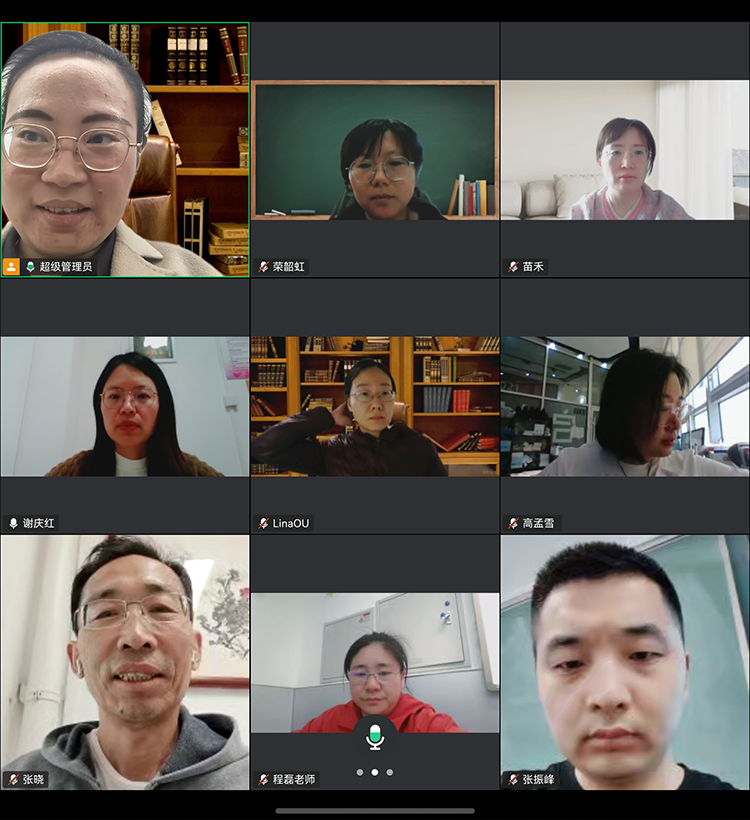Open the video tile labeled 张晓
The height and width of the screenshot is (820, 750).
(x=125, y=662)
